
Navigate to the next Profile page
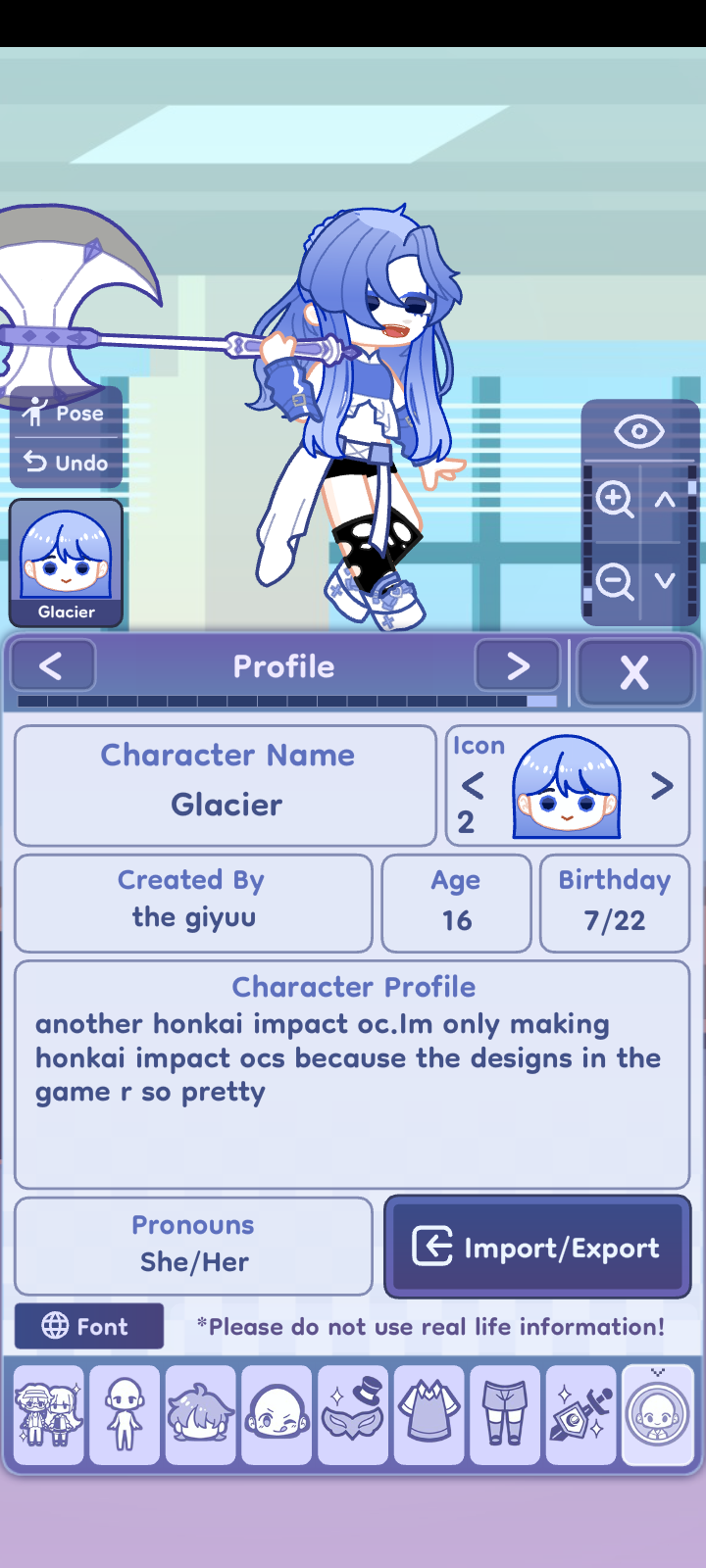coord(517,665)
